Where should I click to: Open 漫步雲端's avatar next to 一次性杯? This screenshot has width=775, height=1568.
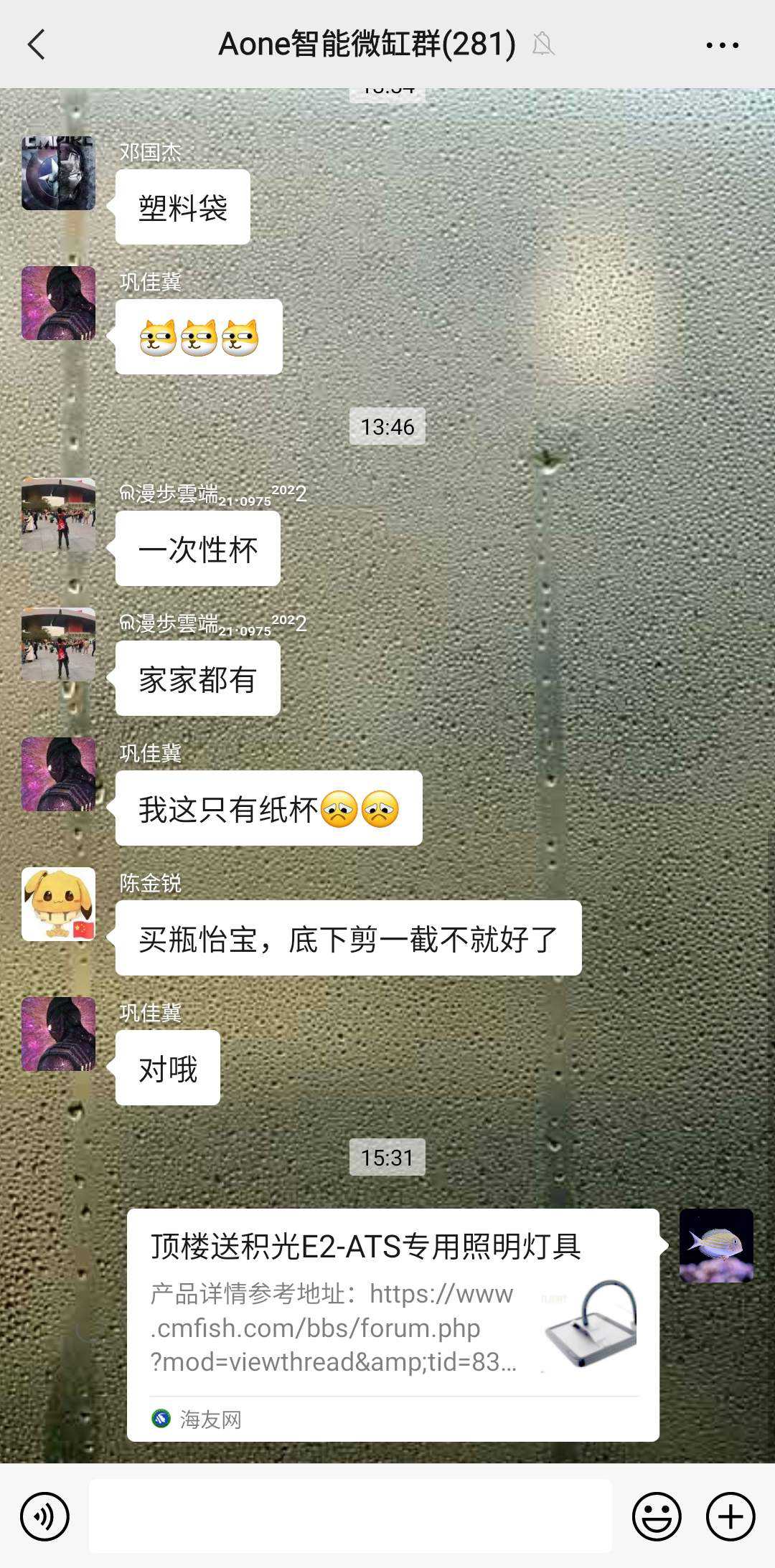coord(58,514)
